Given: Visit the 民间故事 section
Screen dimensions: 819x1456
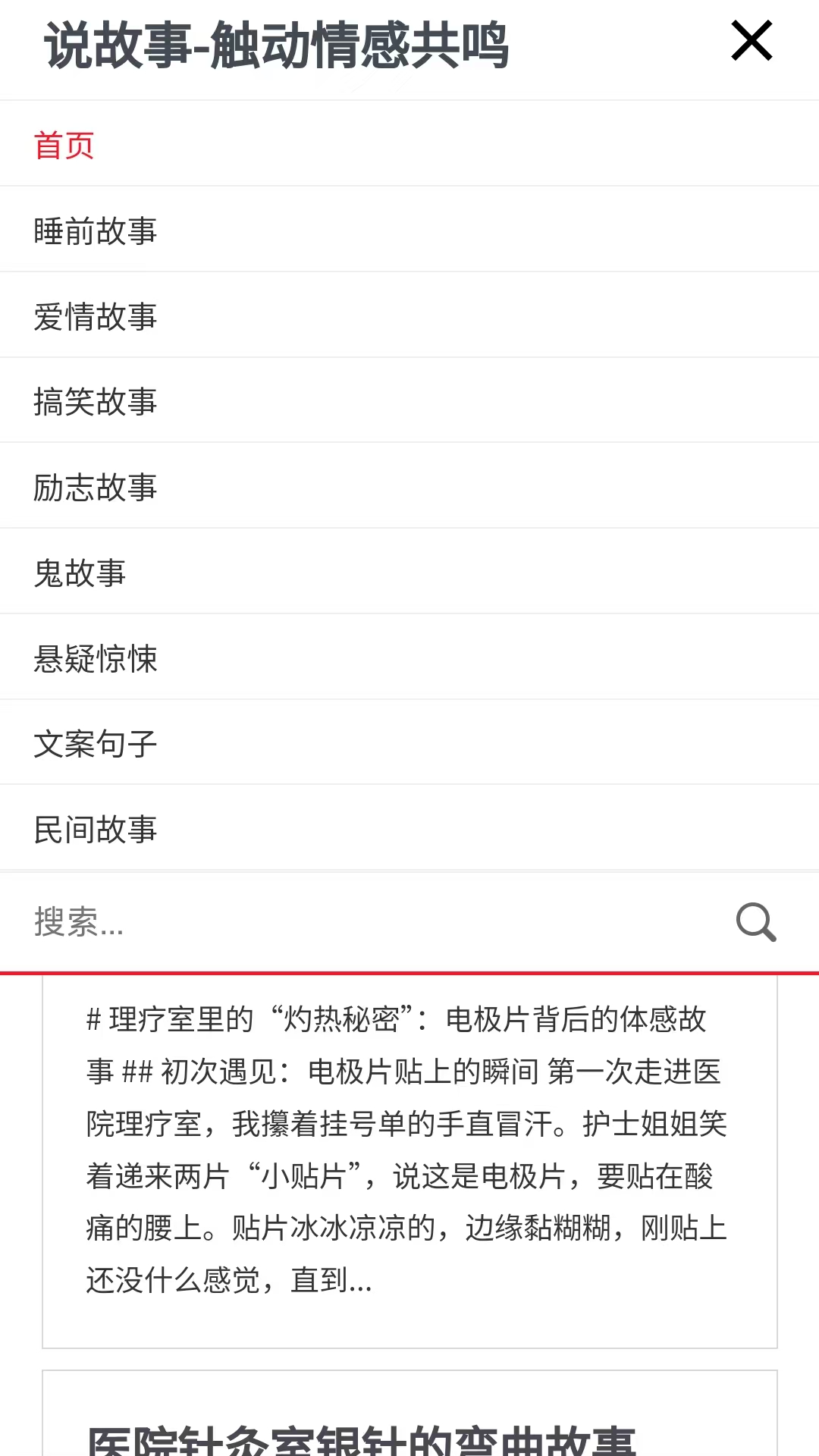Looking at the screenshot, I should point(96,830).
